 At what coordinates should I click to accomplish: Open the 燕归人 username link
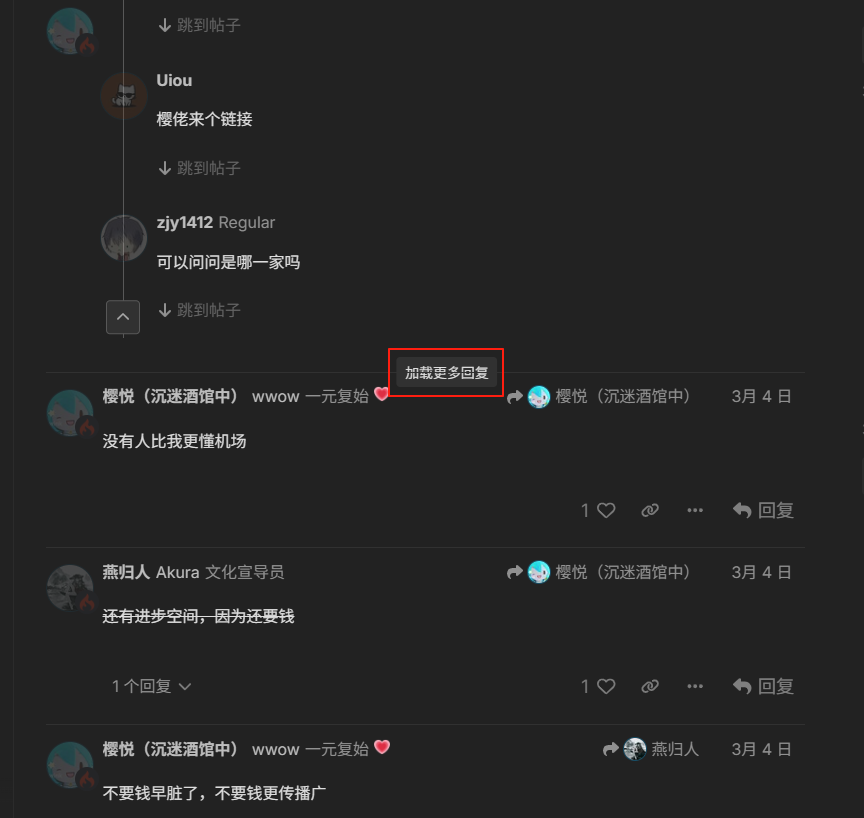point(126,572)
